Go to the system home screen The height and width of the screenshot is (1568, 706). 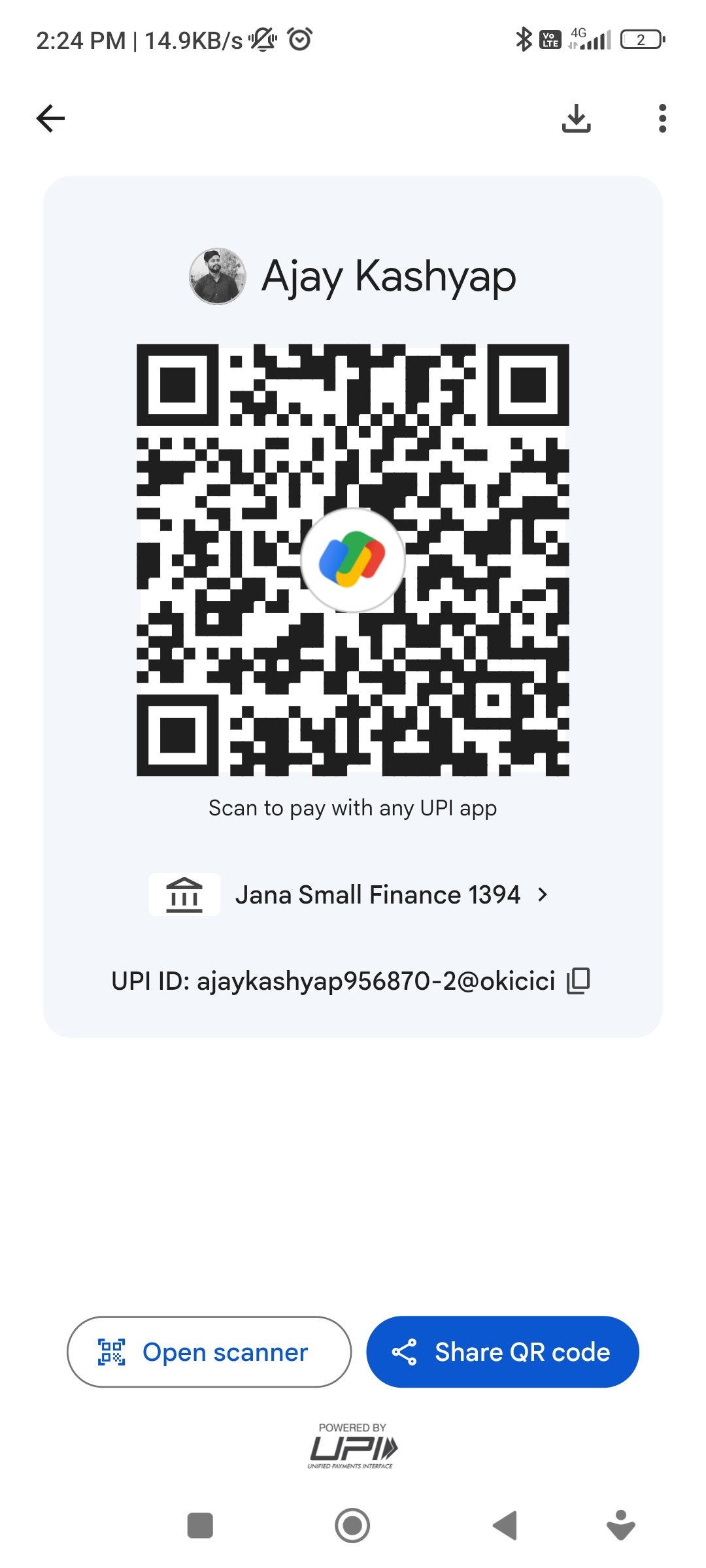352,1526
